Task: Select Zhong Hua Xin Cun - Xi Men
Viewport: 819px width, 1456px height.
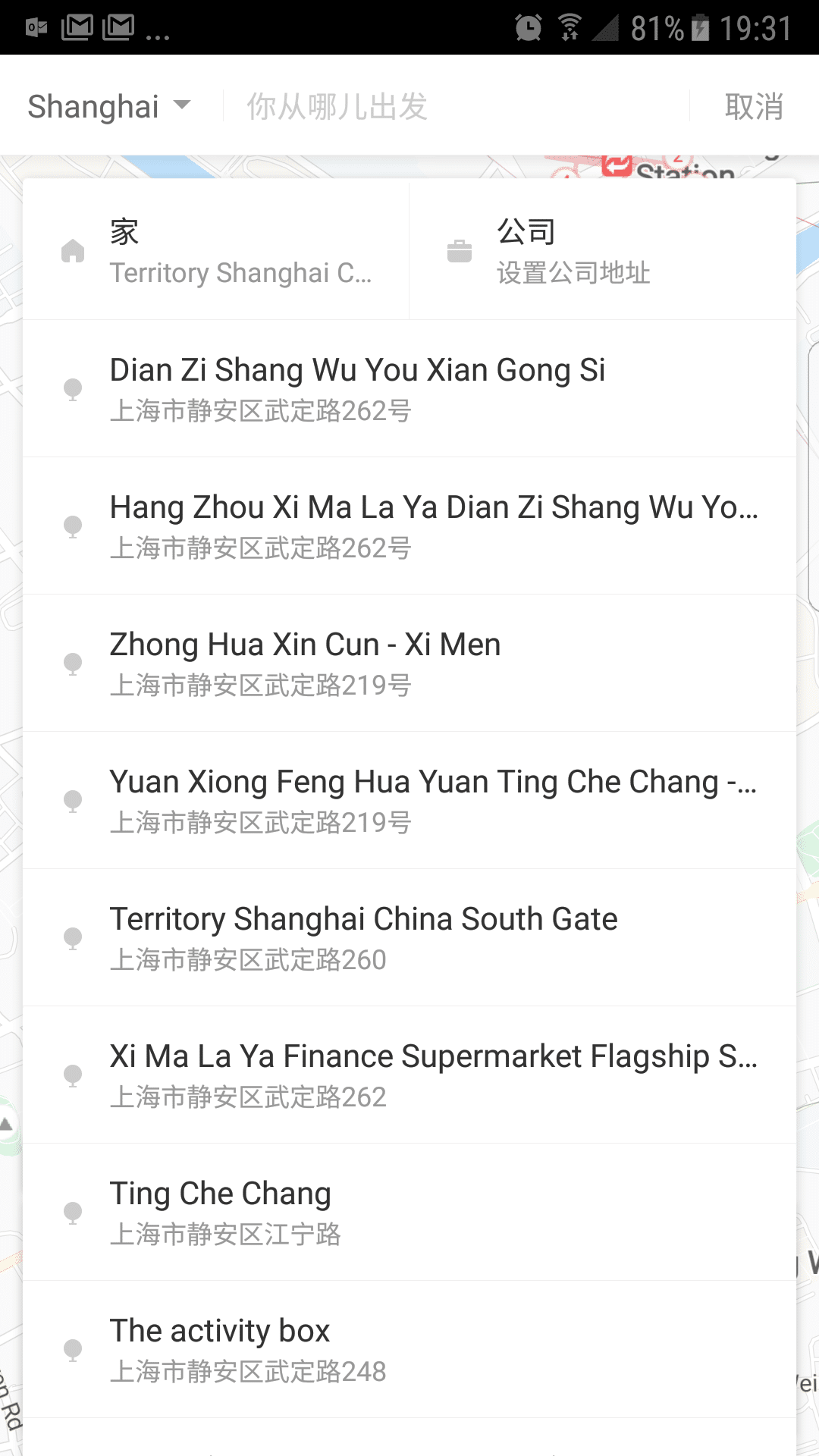Action: (x=409, y=664)
